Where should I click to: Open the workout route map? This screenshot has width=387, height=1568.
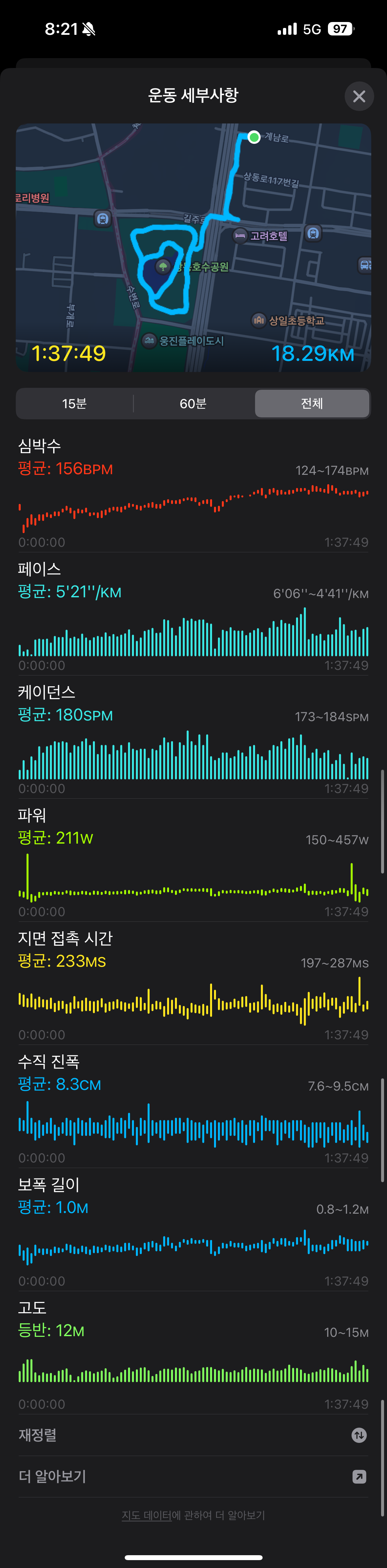click(x=194, y=247)
